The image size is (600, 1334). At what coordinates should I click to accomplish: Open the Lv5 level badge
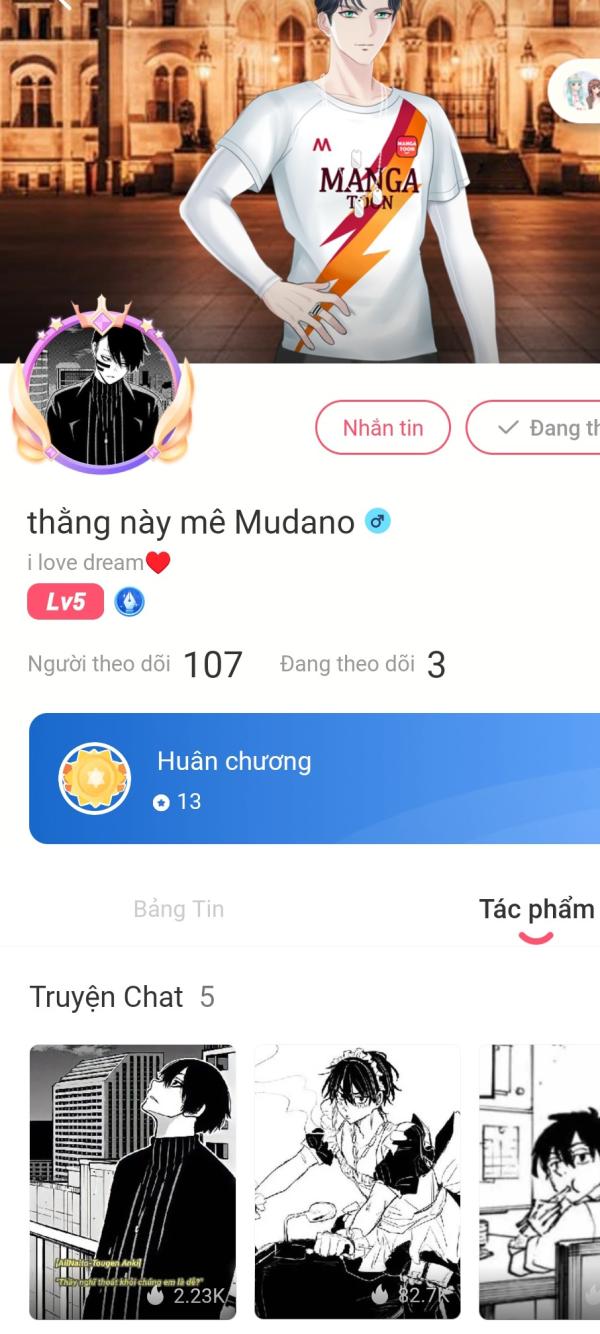[x=66, y=602]
